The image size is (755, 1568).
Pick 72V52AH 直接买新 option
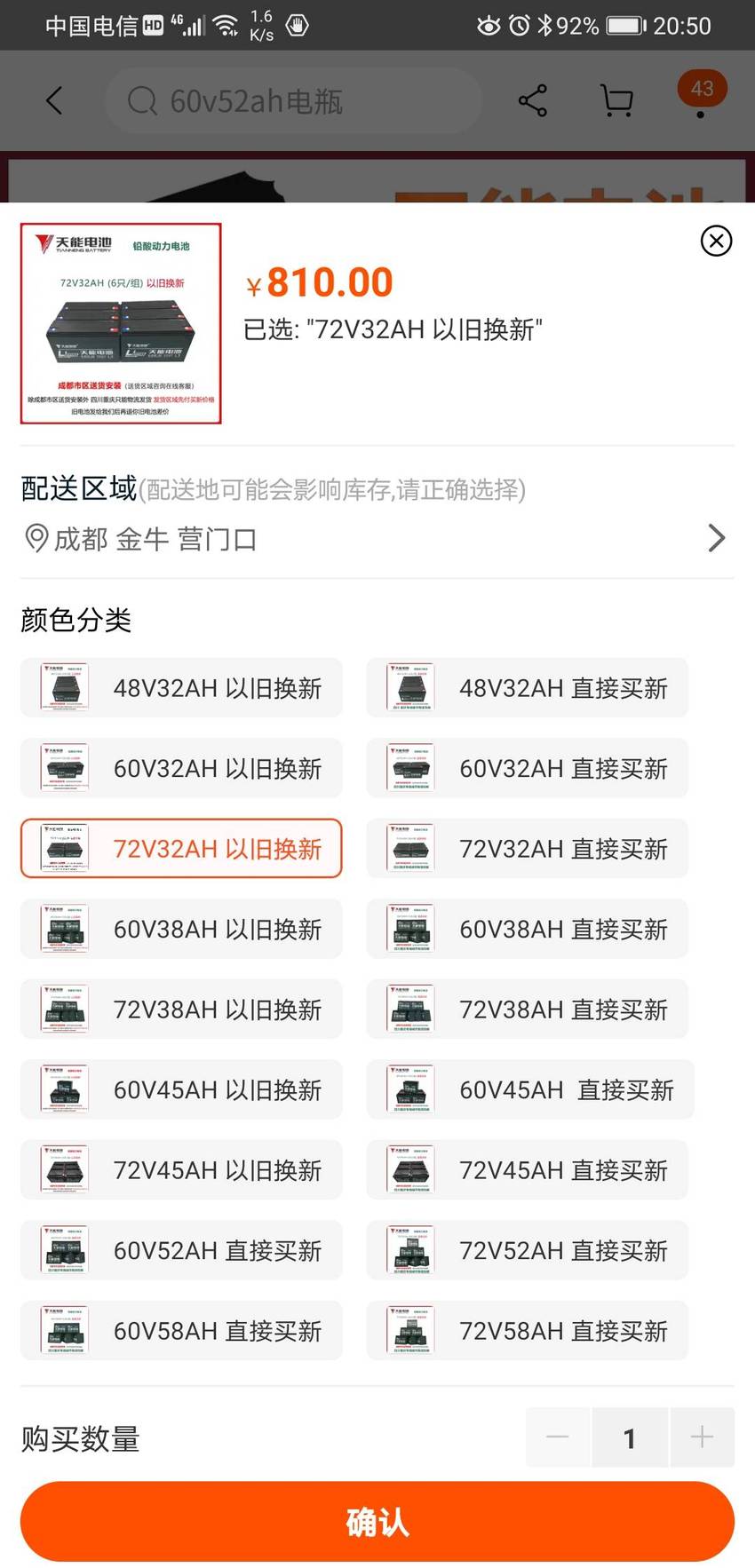(x=527, y=1250)
